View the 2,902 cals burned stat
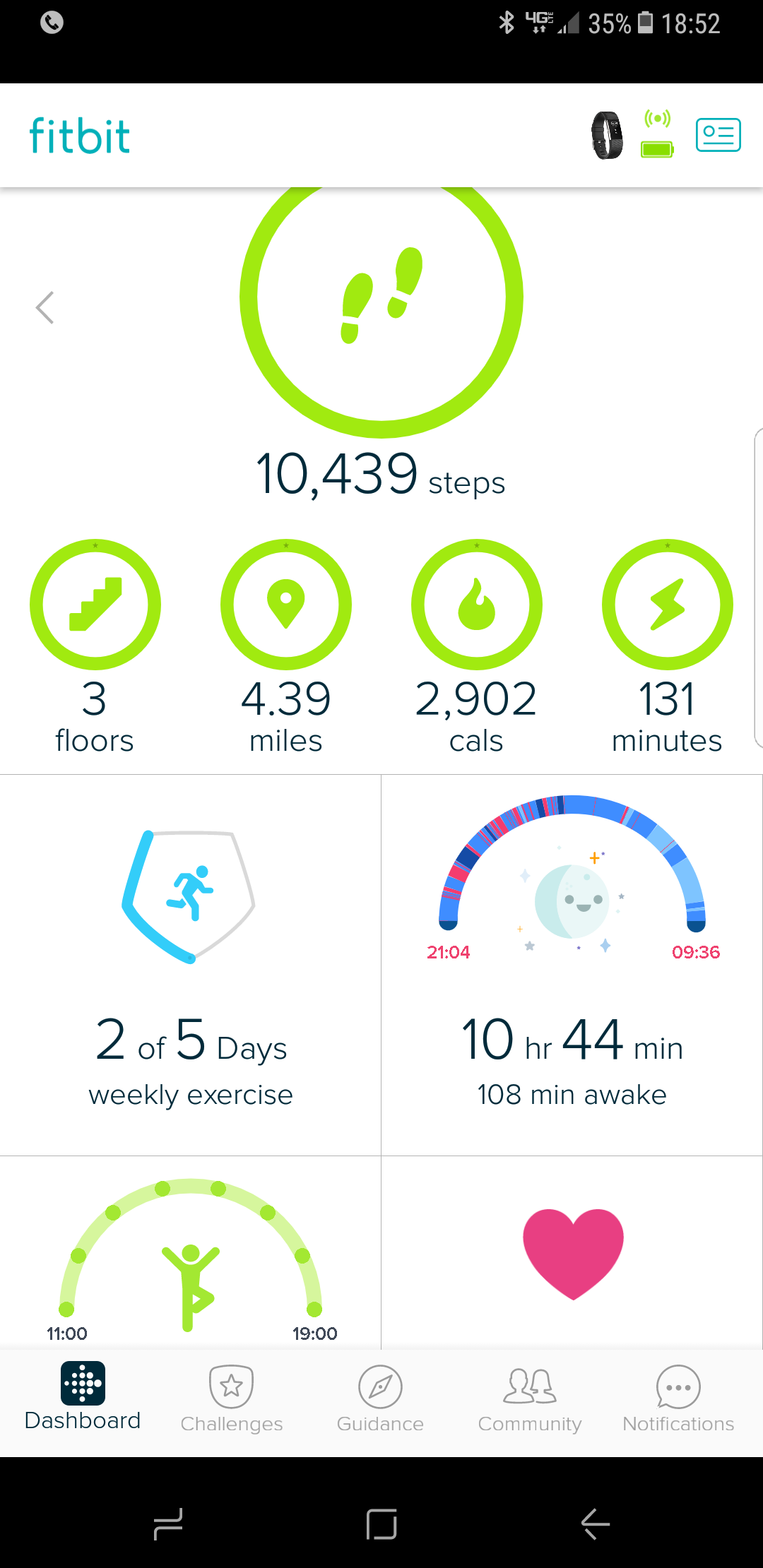 click(x=476, y=647)
